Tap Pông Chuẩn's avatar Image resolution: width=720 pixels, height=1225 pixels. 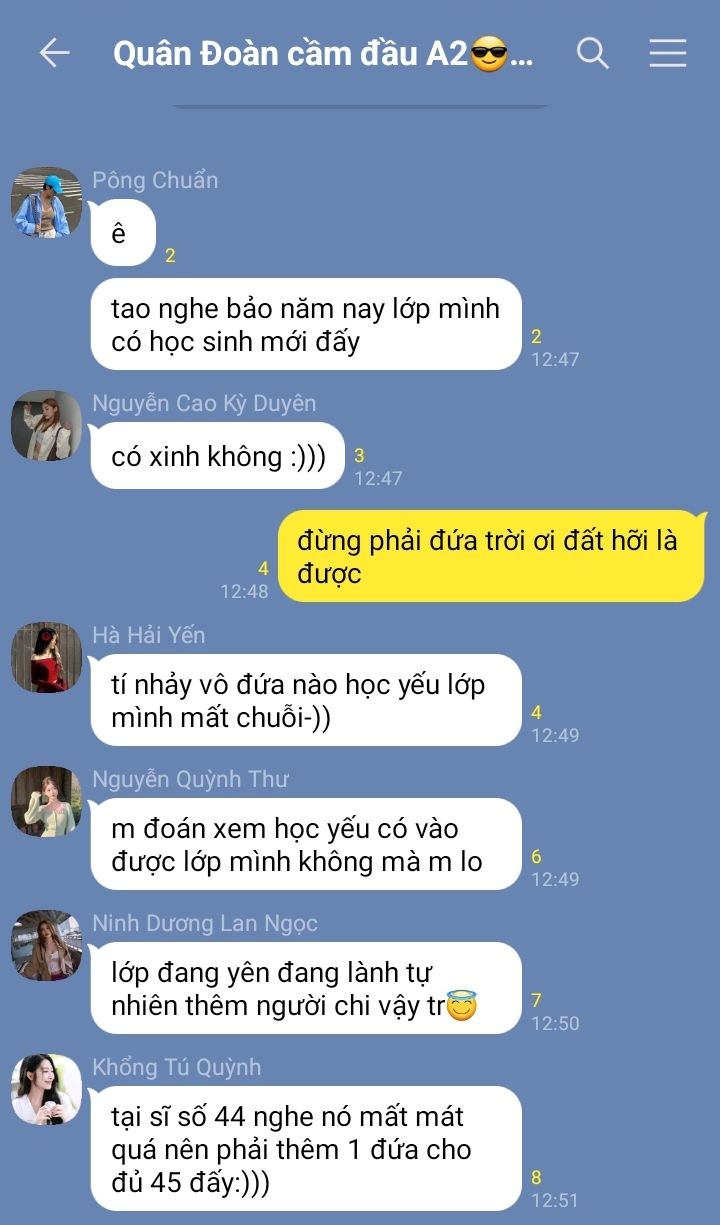46,202
